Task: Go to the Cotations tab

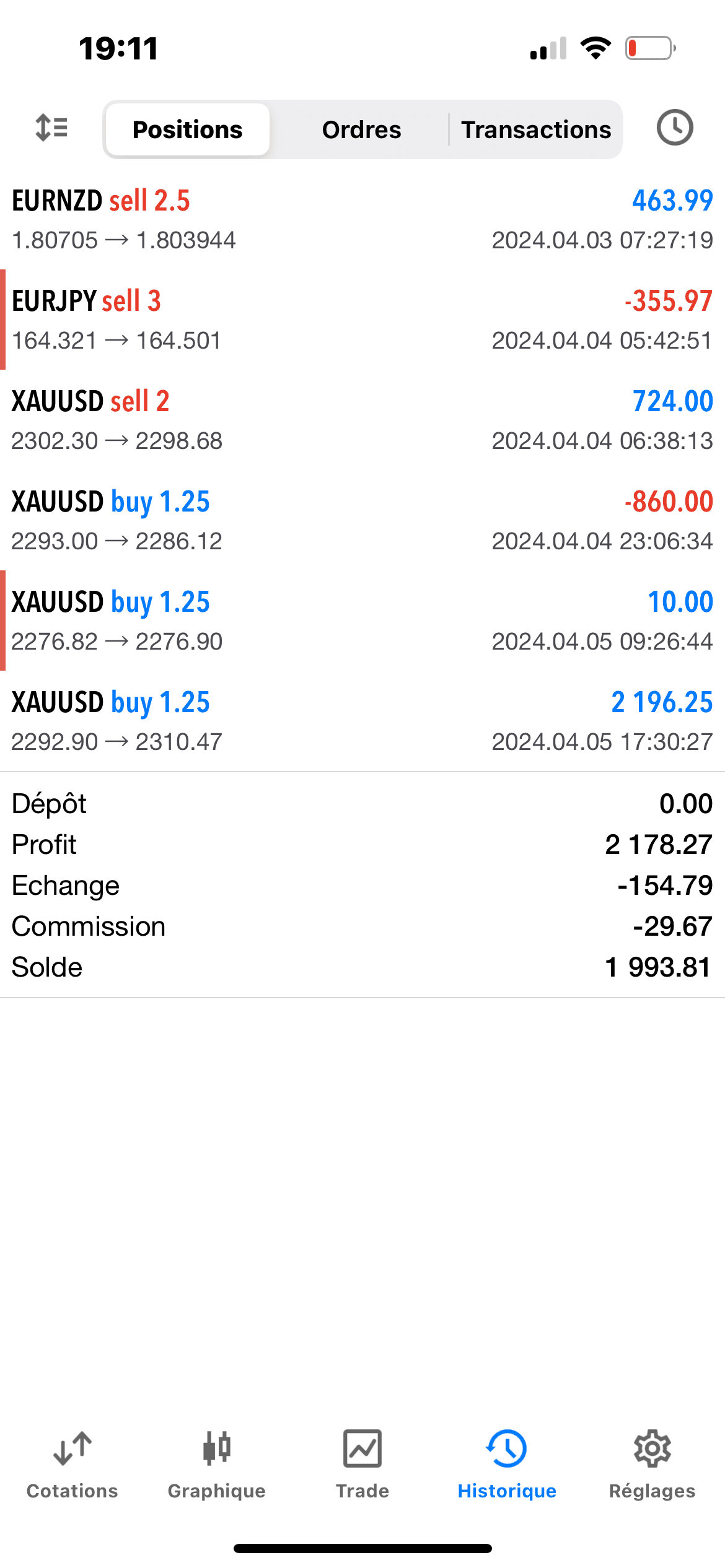Action: [72, 1464]
